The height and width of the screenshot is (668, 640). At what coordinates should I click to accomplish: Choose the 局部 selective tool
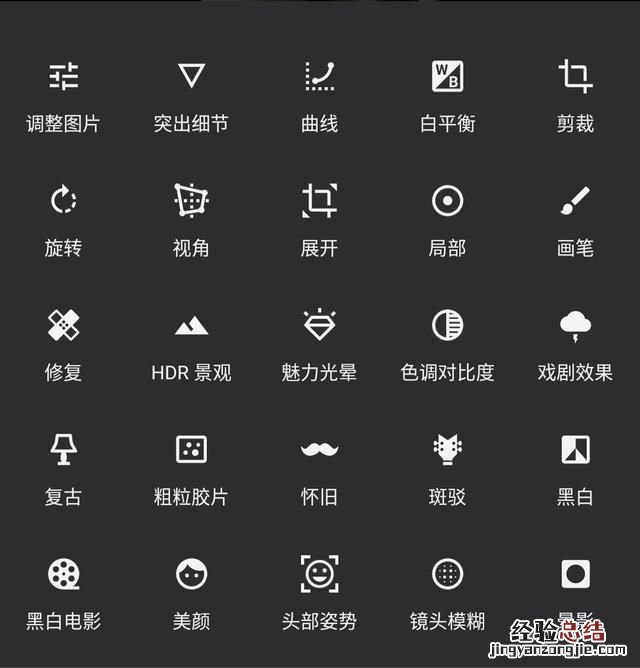coord(447,201)
